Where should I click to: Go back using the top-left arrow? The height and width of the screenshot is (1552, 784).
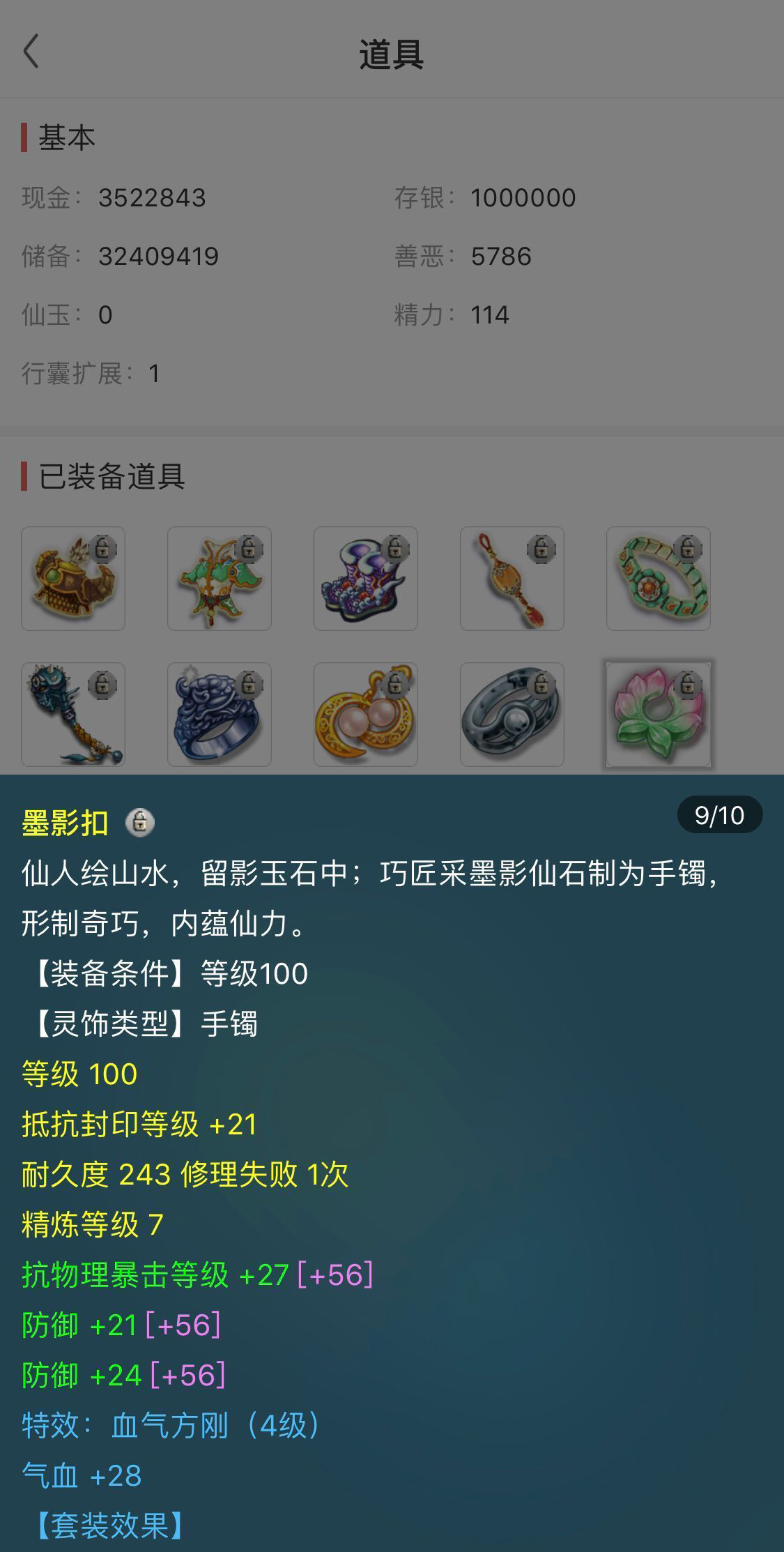coord(31,52)
